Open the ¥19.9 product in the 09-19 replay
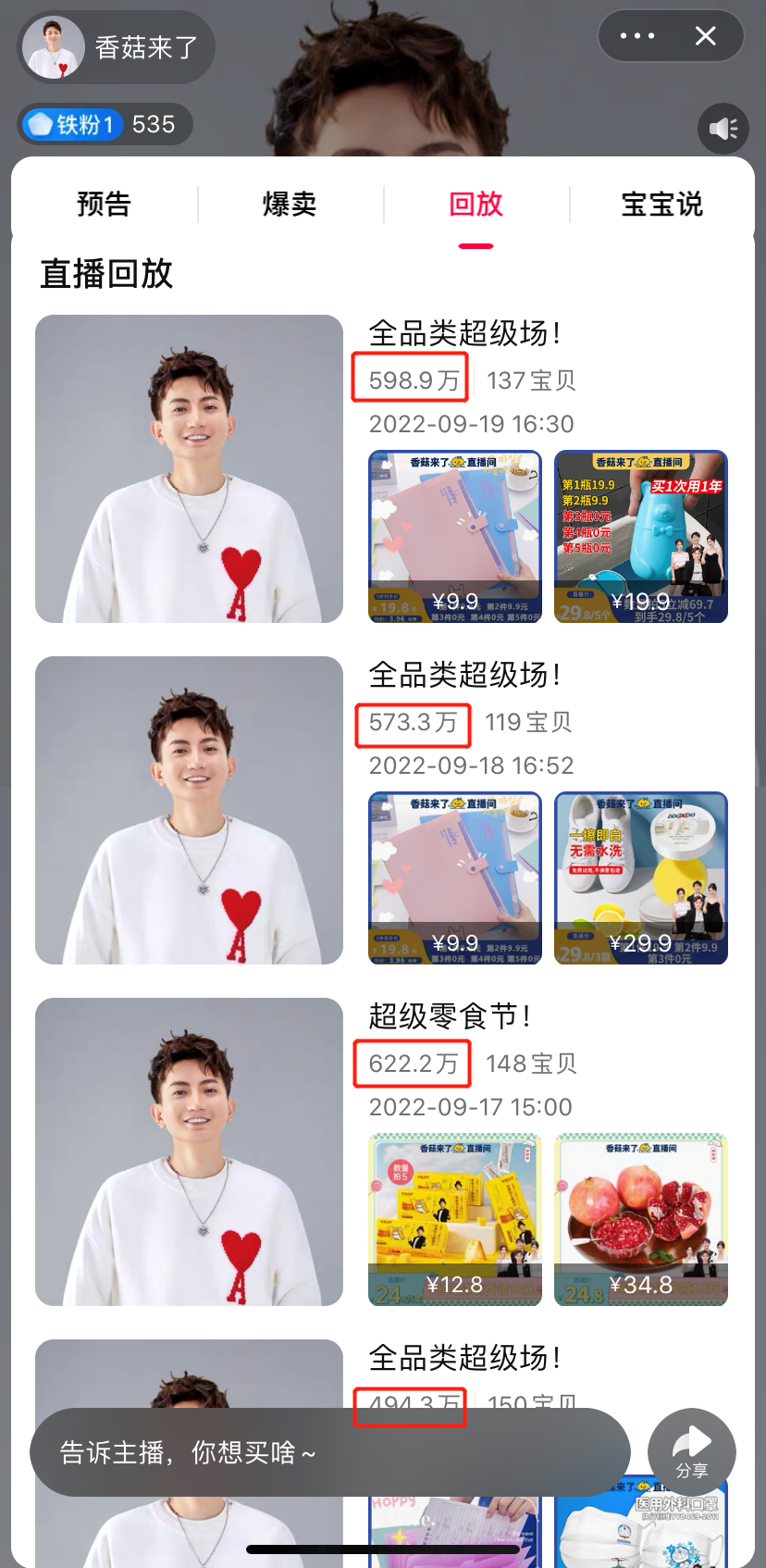The width and height of the screenshot is (766, 1568). pyautogui.click(x=640, y=537)
